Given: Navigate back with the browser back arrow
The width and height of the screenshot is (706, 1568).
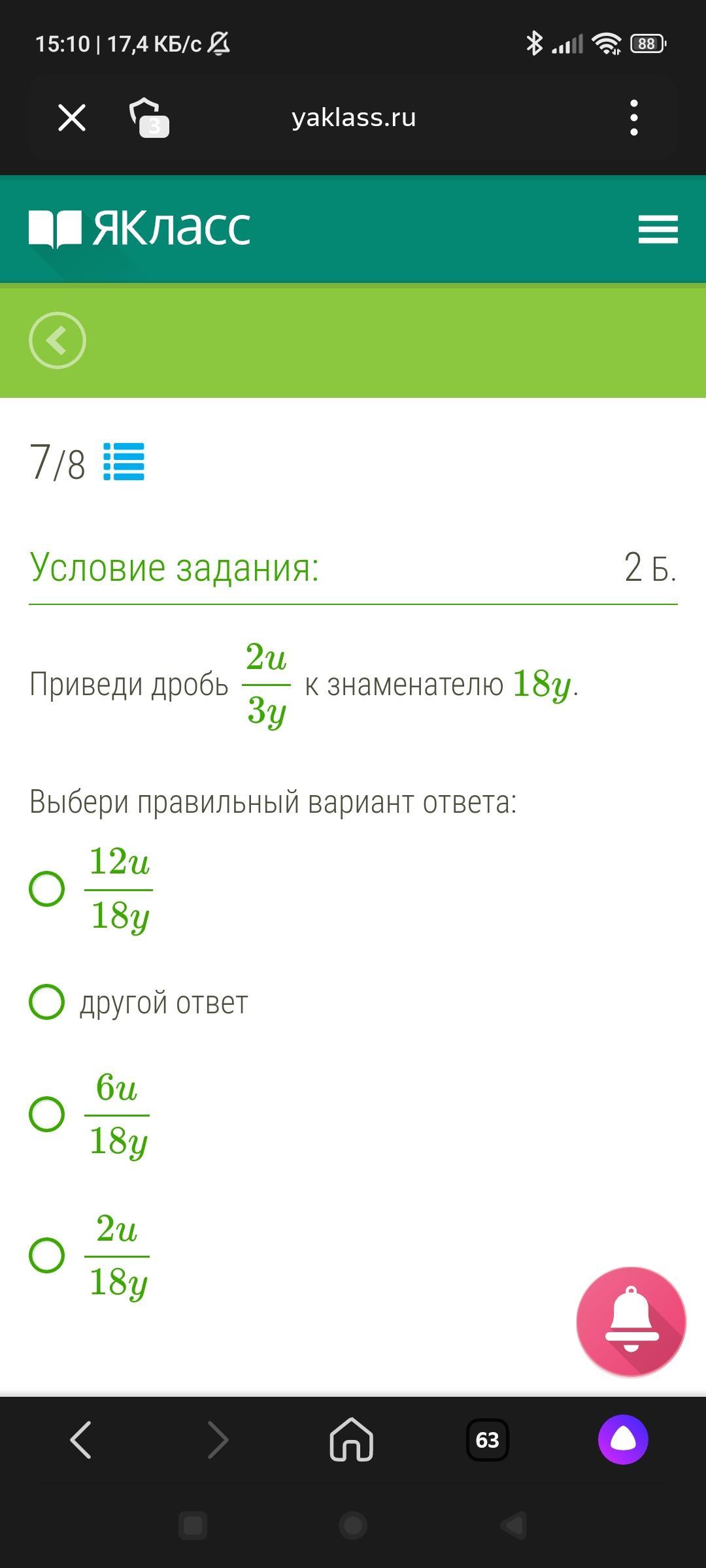Looking at the screenshot, I should tap(80, 1439).
